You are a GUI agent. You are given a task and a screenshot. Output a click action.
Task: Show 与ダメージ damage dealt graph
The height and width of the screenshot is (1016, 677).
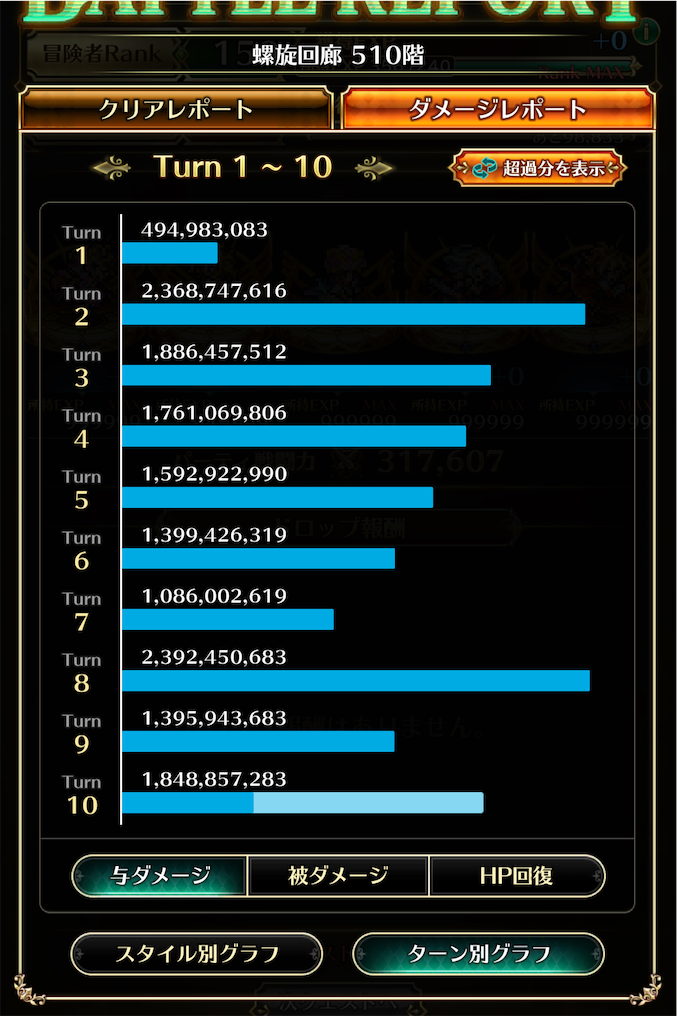click(x=160, y=876)
